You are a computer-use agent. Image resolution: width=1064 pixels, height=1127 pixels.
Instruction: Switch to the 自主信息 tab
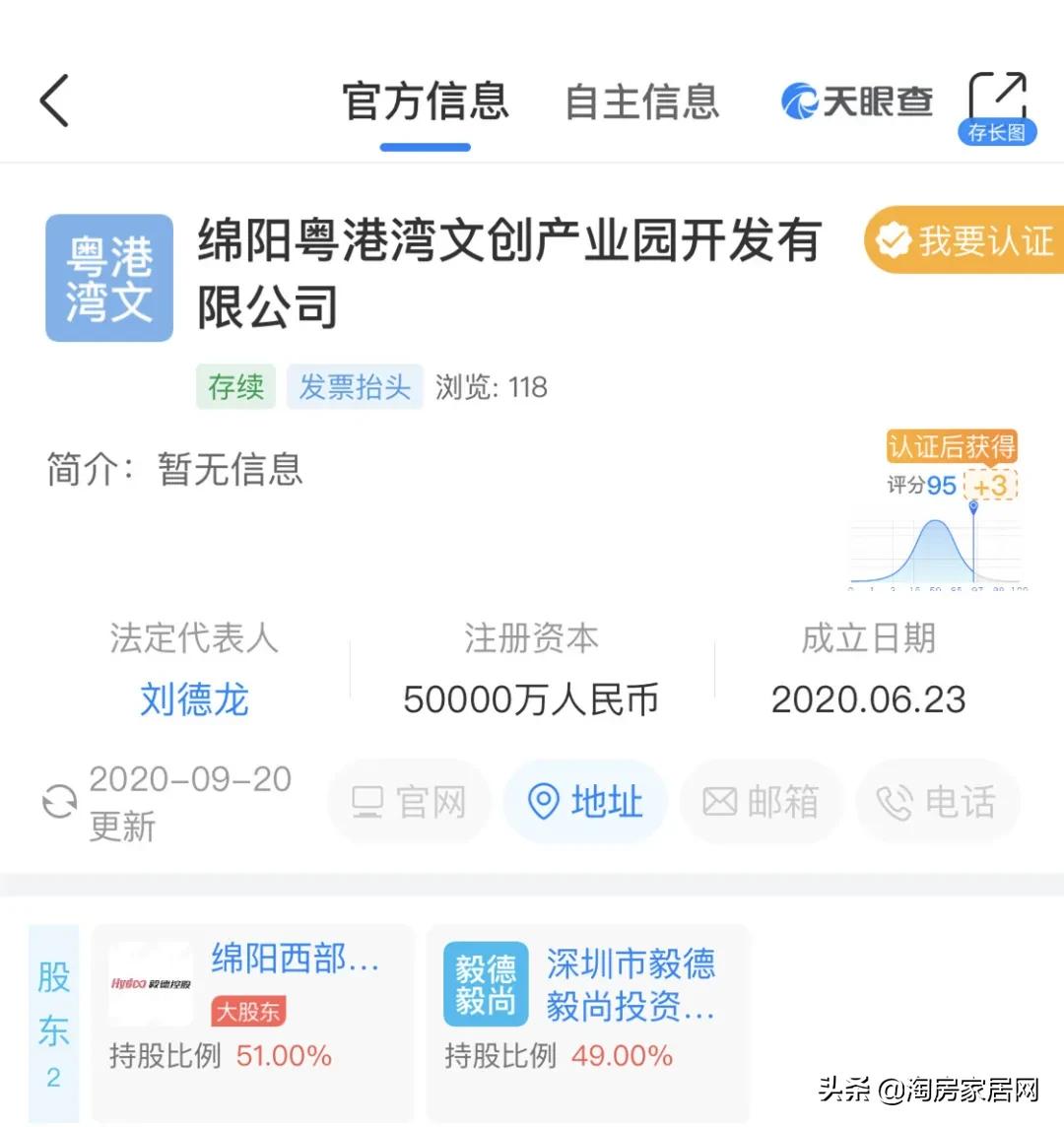click(641, 102)
